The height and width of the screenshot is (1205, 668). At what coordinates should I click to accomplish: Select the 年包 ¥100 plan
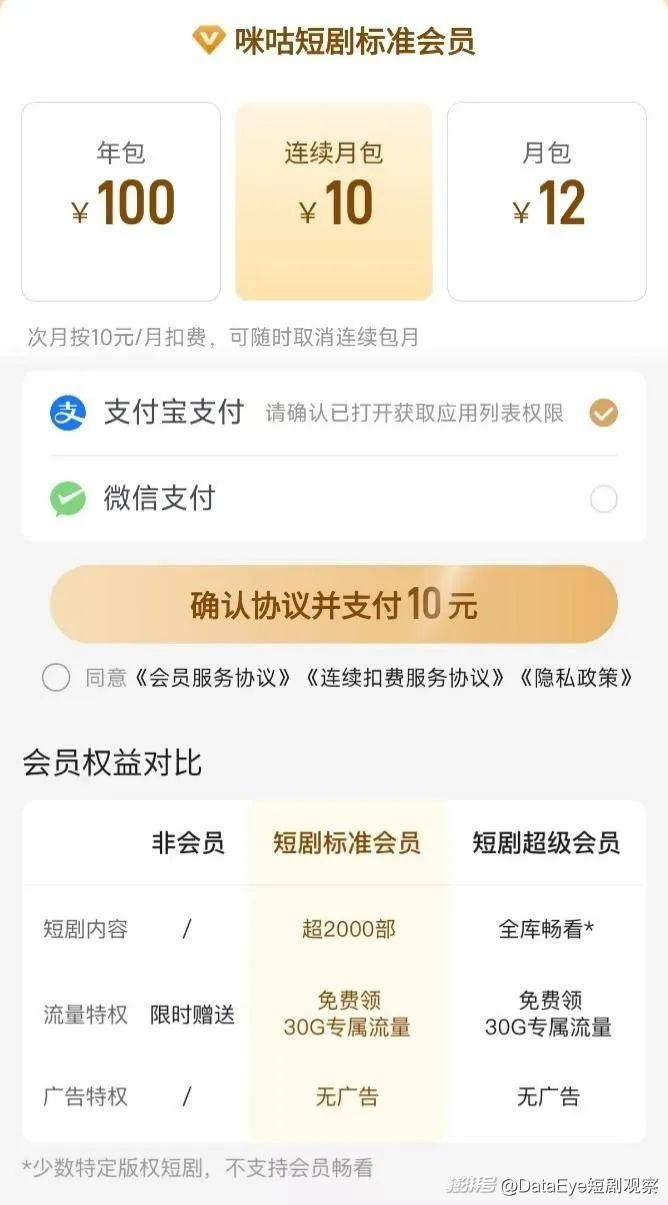point(121,201)
